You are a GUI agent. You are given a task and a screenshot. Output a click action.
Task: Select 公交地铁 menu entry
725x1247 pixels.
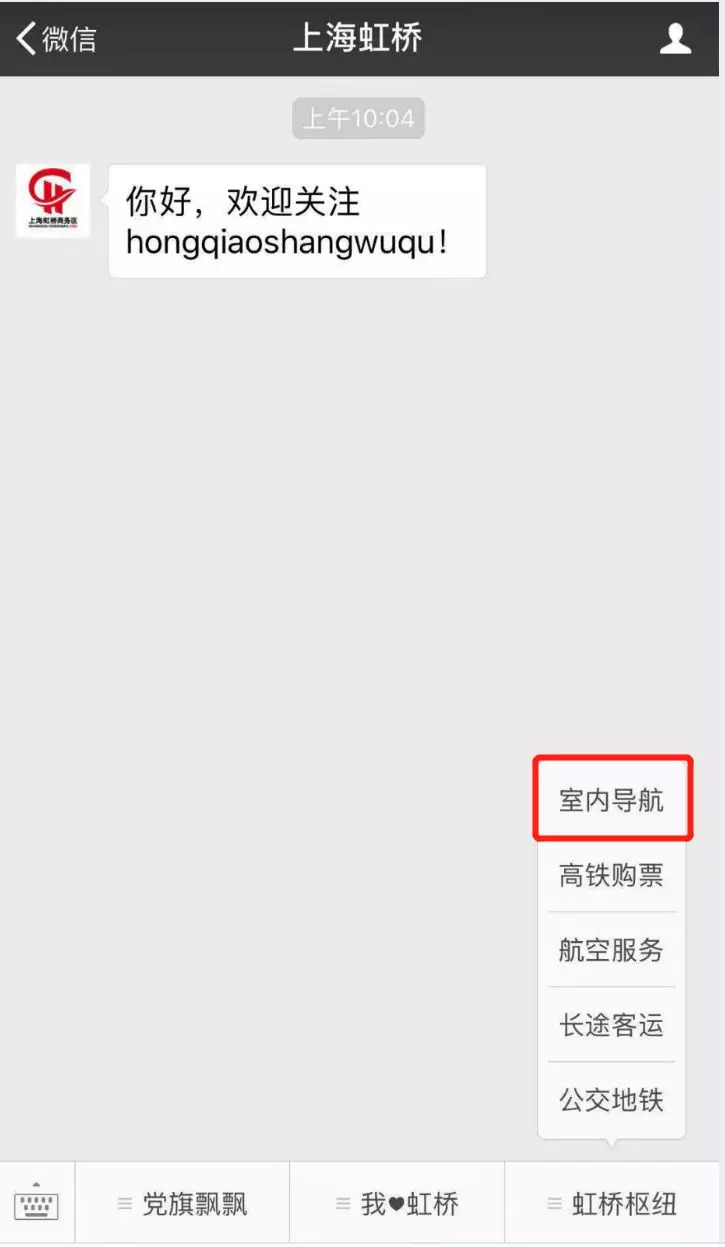coord(611,1100)
